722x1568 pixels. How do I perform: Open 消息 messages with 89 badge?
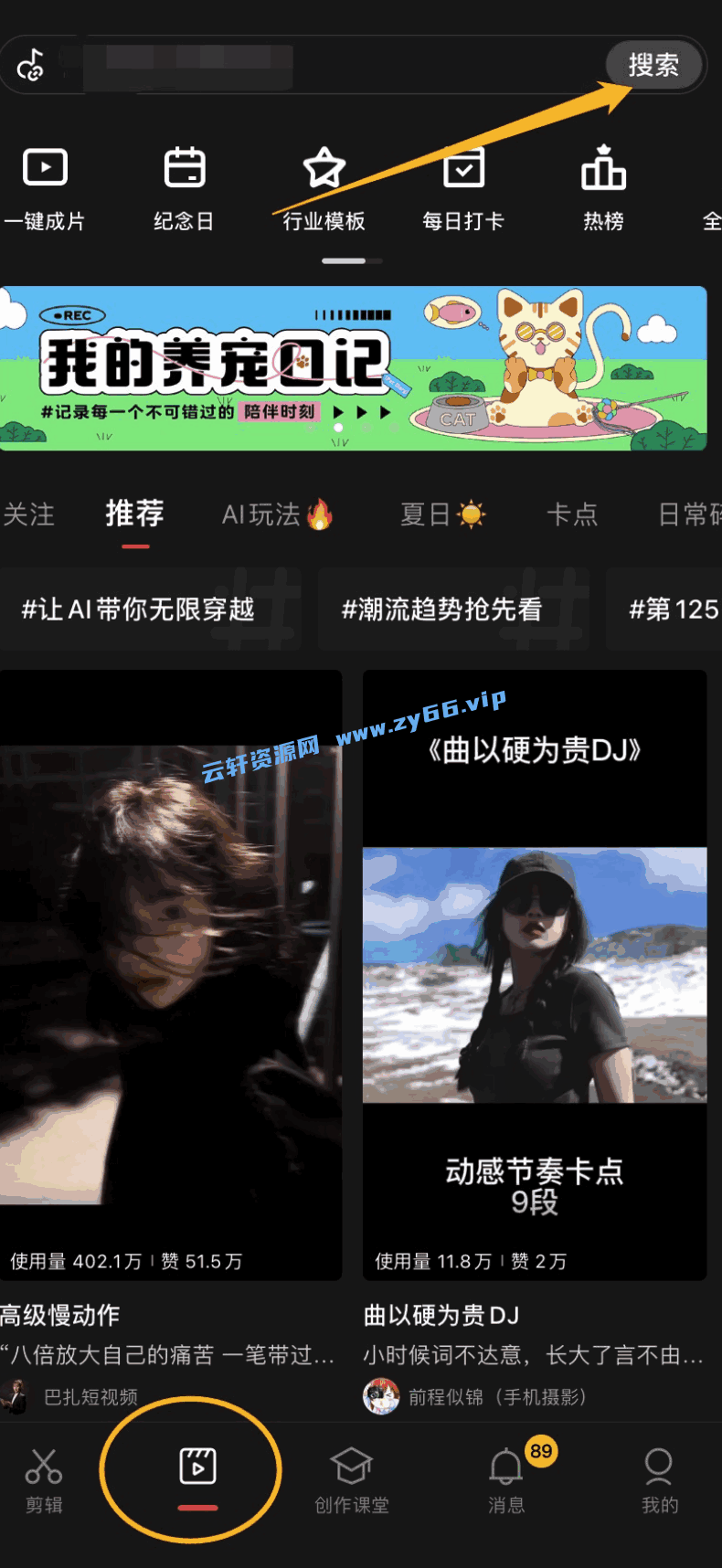(x=506, y=1480)
